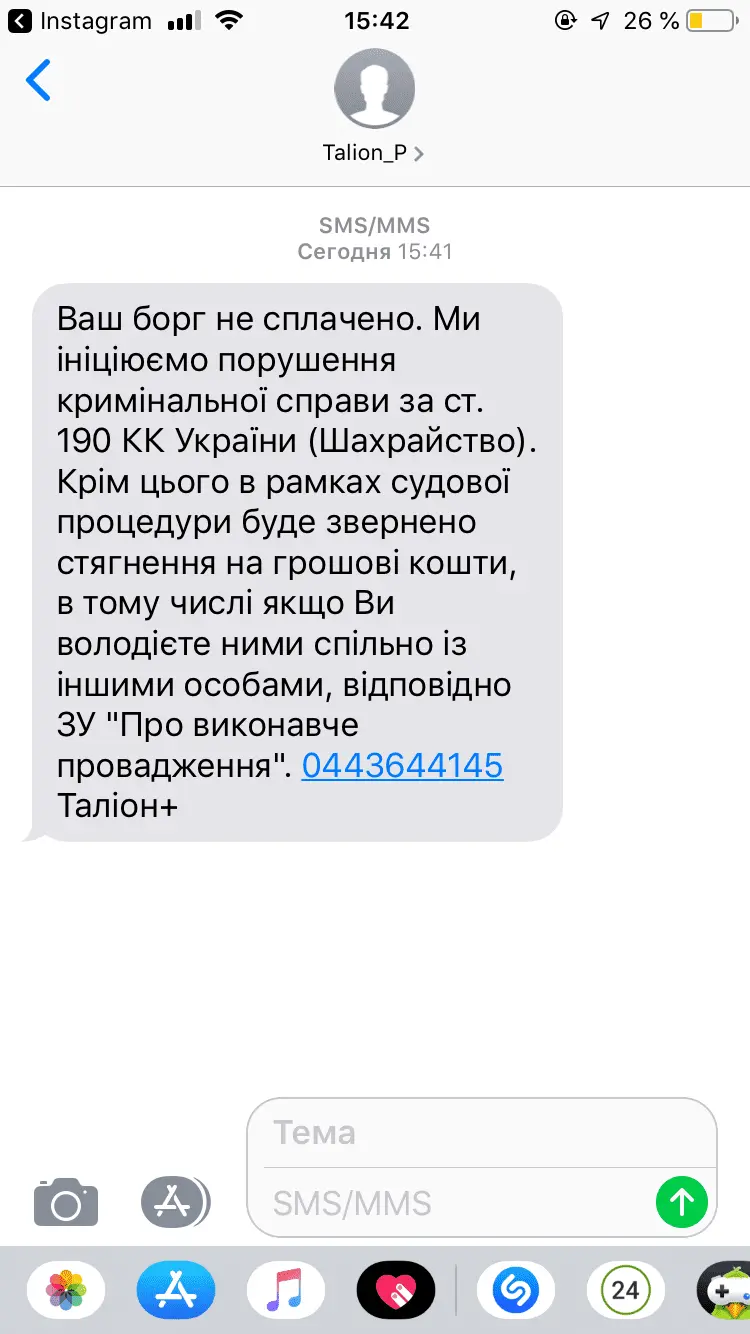The height and width of the screenshot is (1334, 750).
Task: Call the linked number 0443644145
Action: pyautogui.click(x=402, y=766)
